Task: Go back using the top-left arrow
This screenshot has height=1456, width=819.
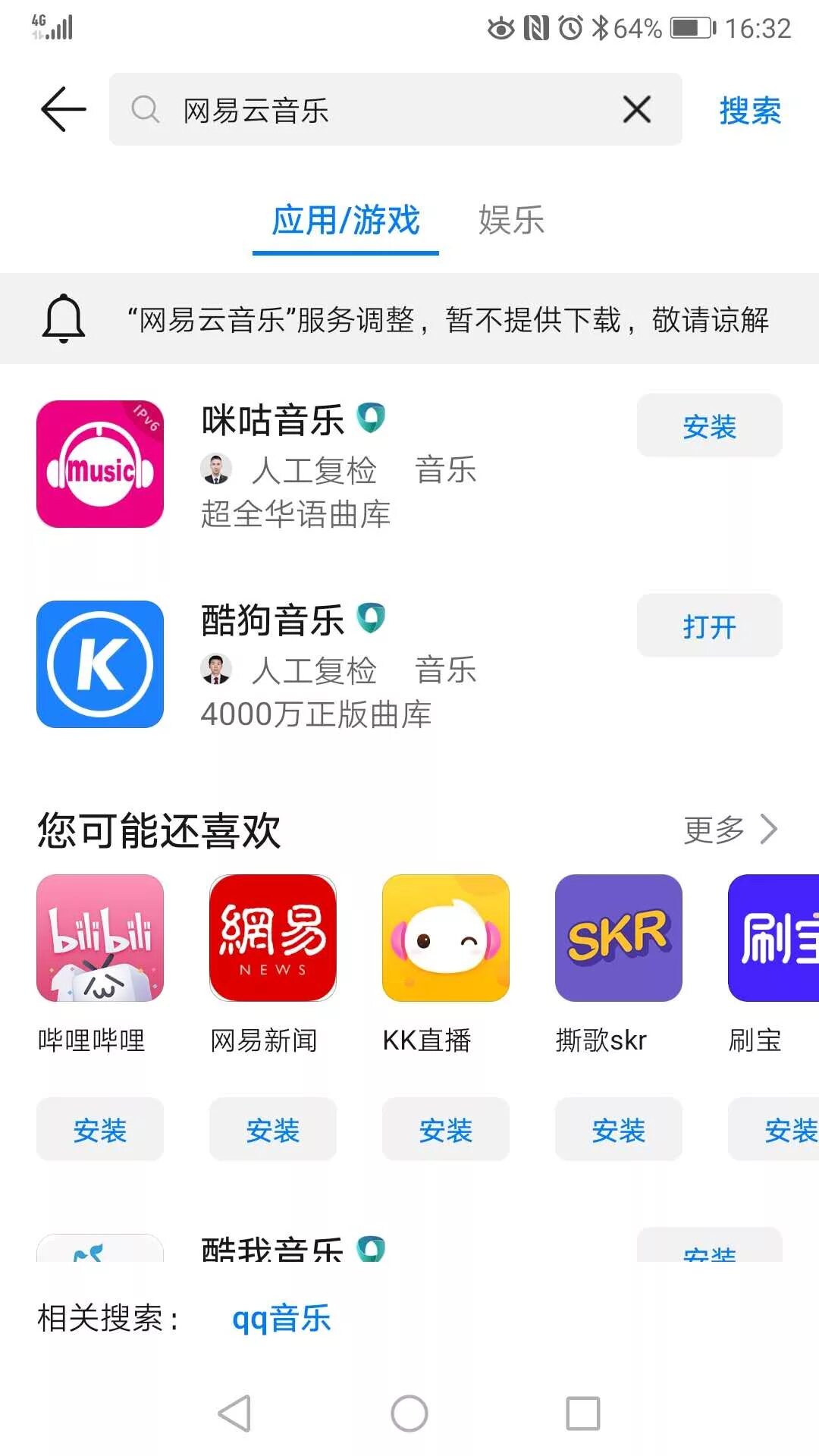Action: (x=64, y=109)
